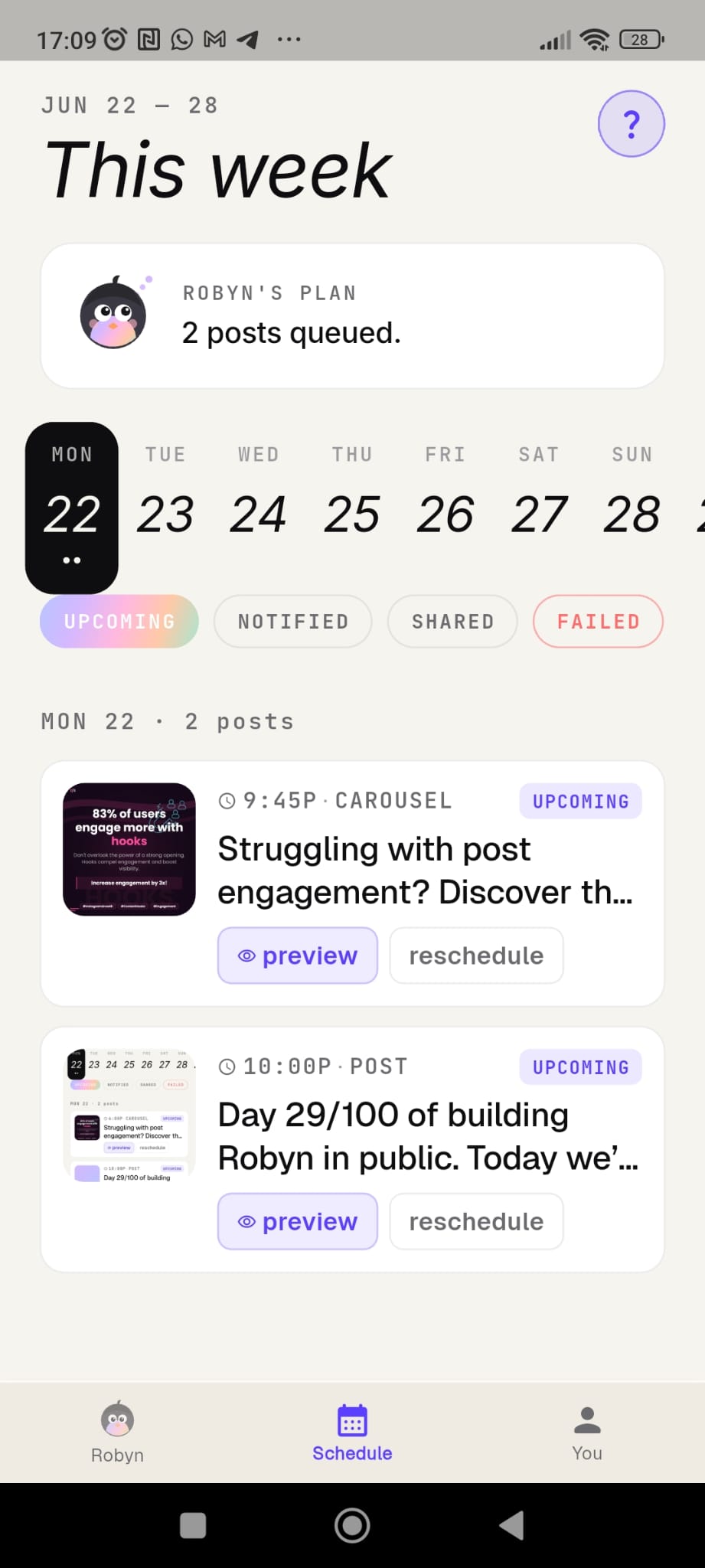The width and height of the screenshot is (705, 1568).
Task: Go to the You tab
Action: click(587, 1432)
